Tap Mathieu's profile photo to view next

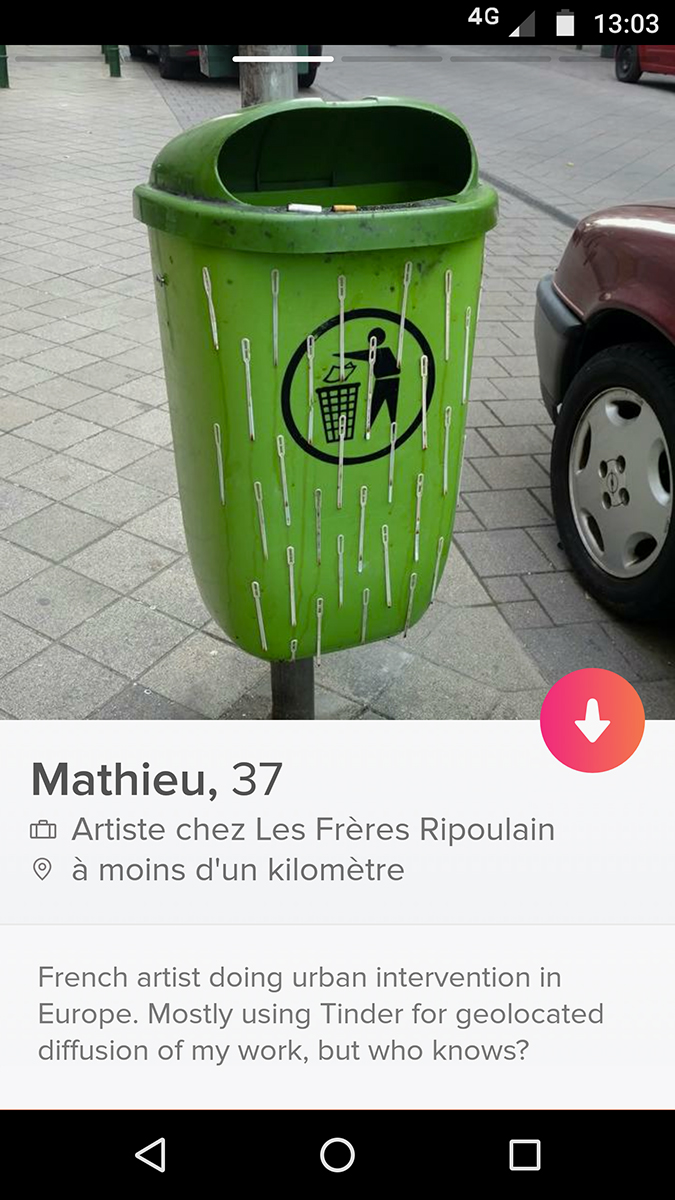pyautogui.click(x=337, y=382)
